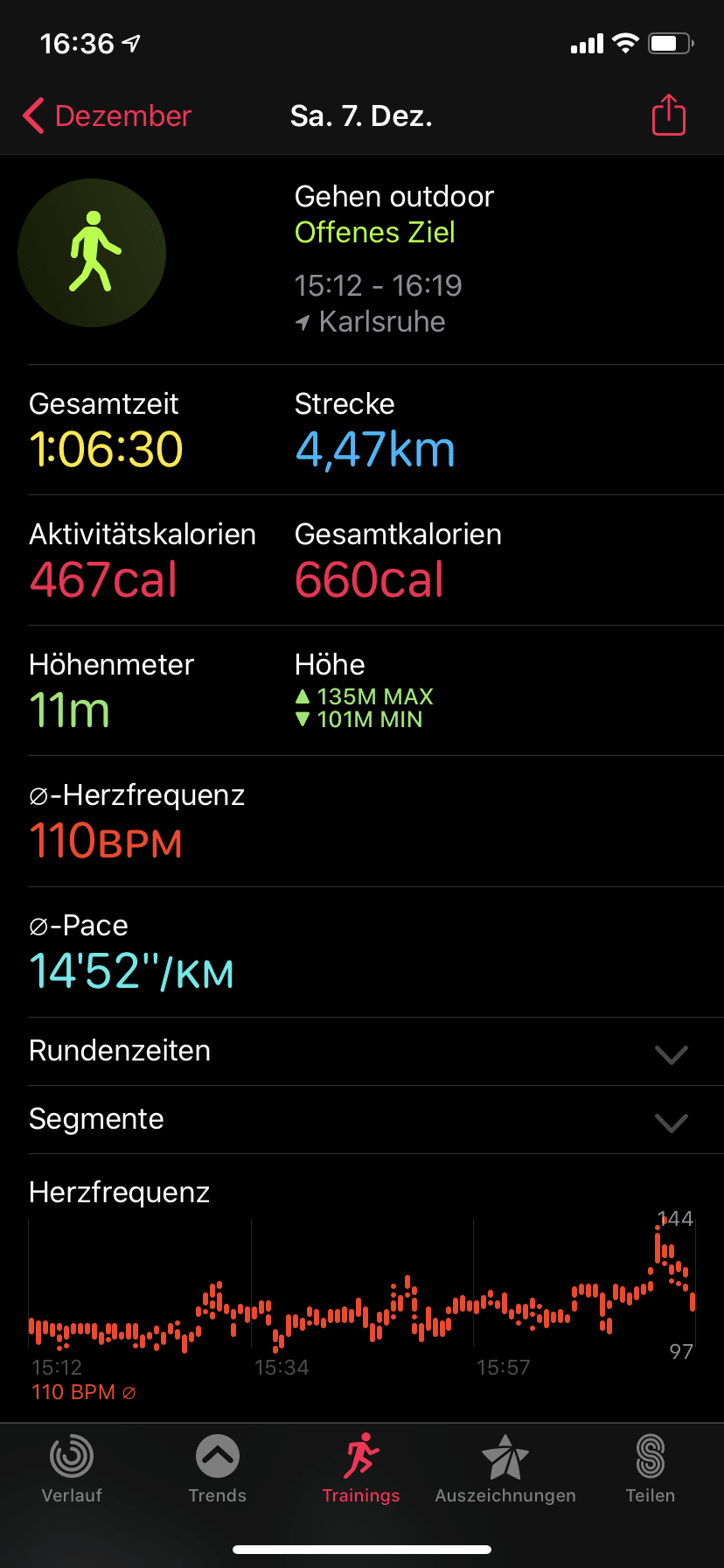The image size is (724, 1568).
Task: Switch to the Verlauf tab
Action: pos(72,1469)
